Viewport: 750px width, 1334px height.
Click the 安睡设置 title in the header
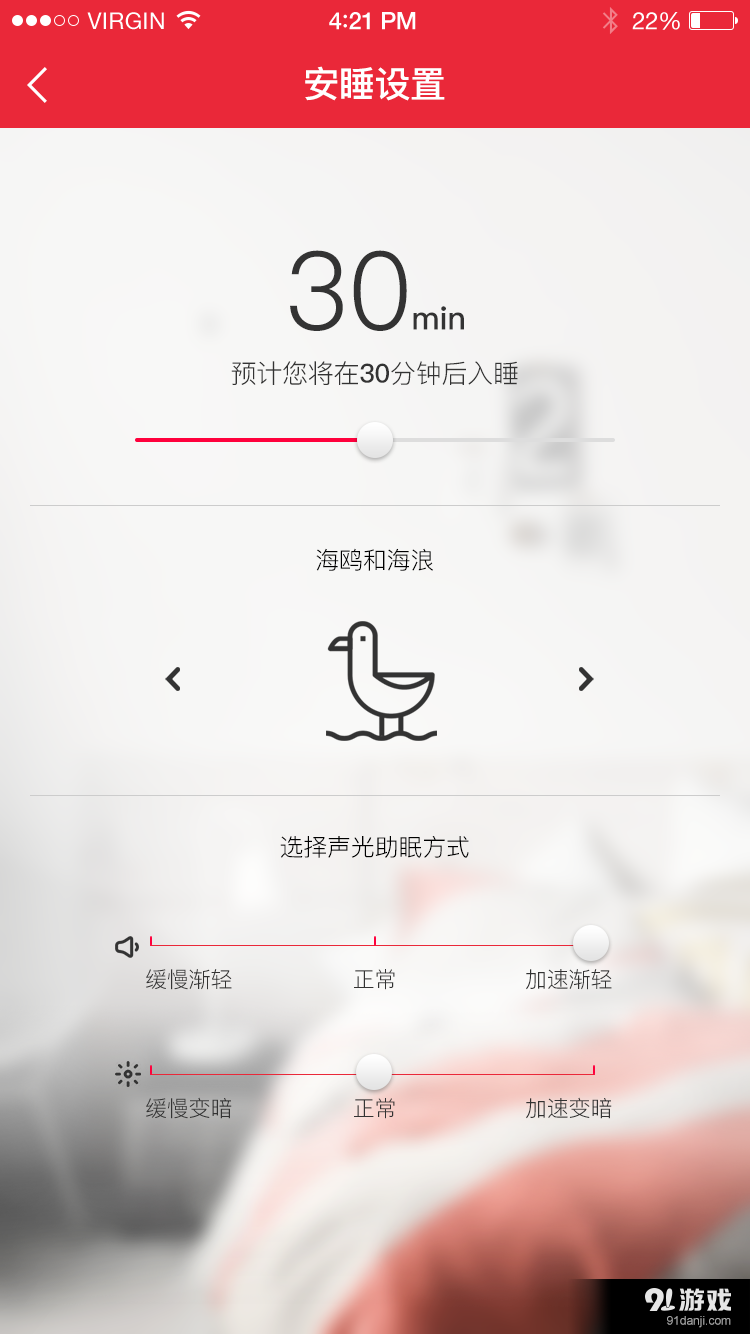375,86
